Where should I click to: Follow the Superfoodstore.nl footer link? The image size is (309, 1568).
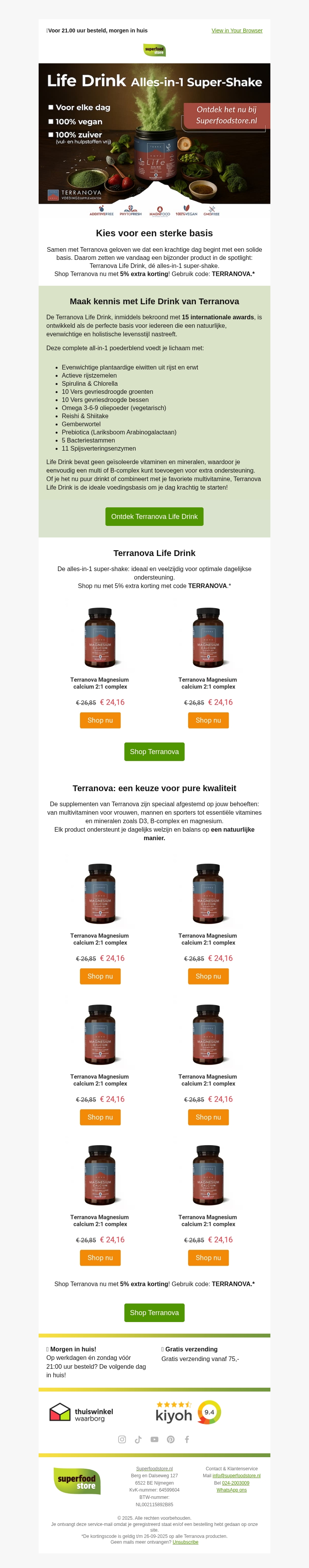click(154, 1468)
